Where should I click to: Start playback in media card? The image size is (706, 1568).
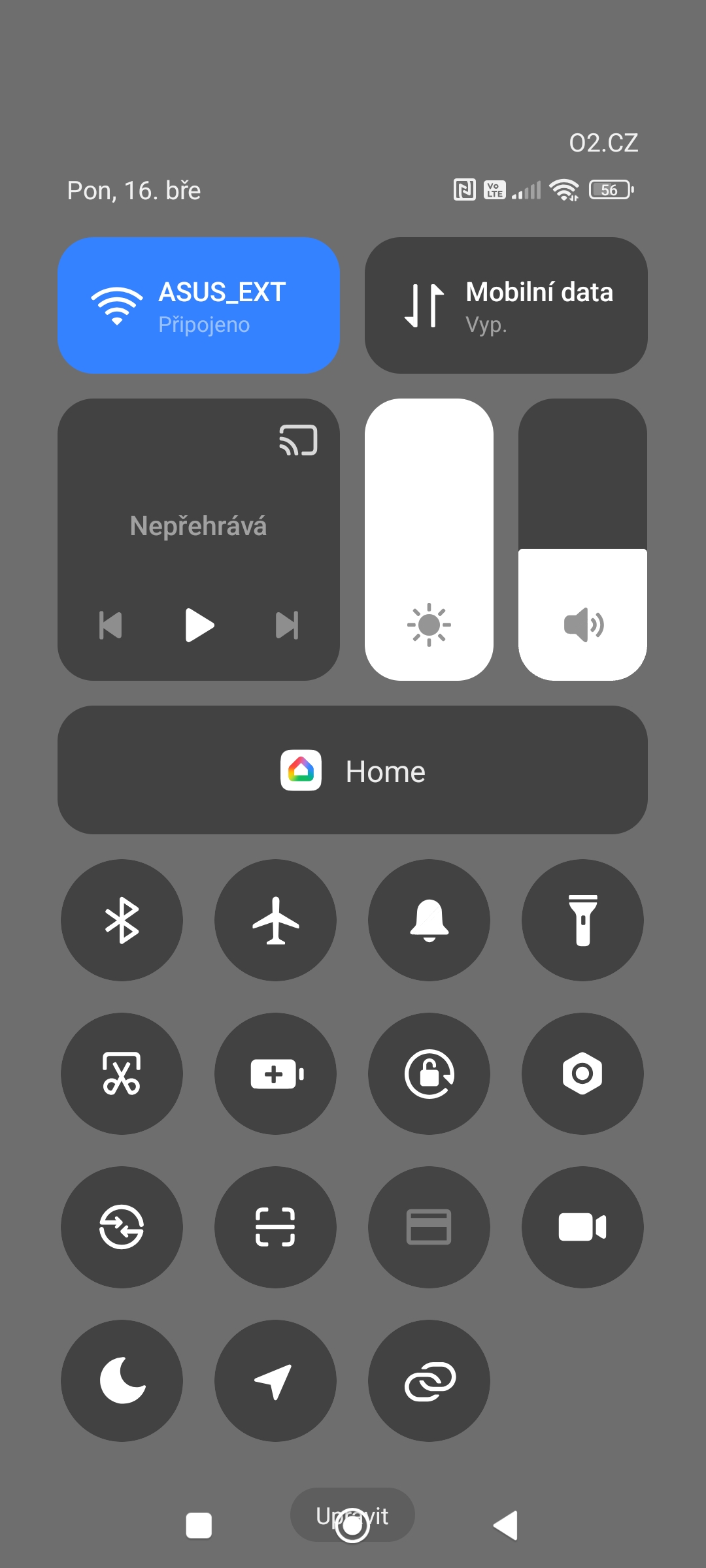click(x=199, y=625)
